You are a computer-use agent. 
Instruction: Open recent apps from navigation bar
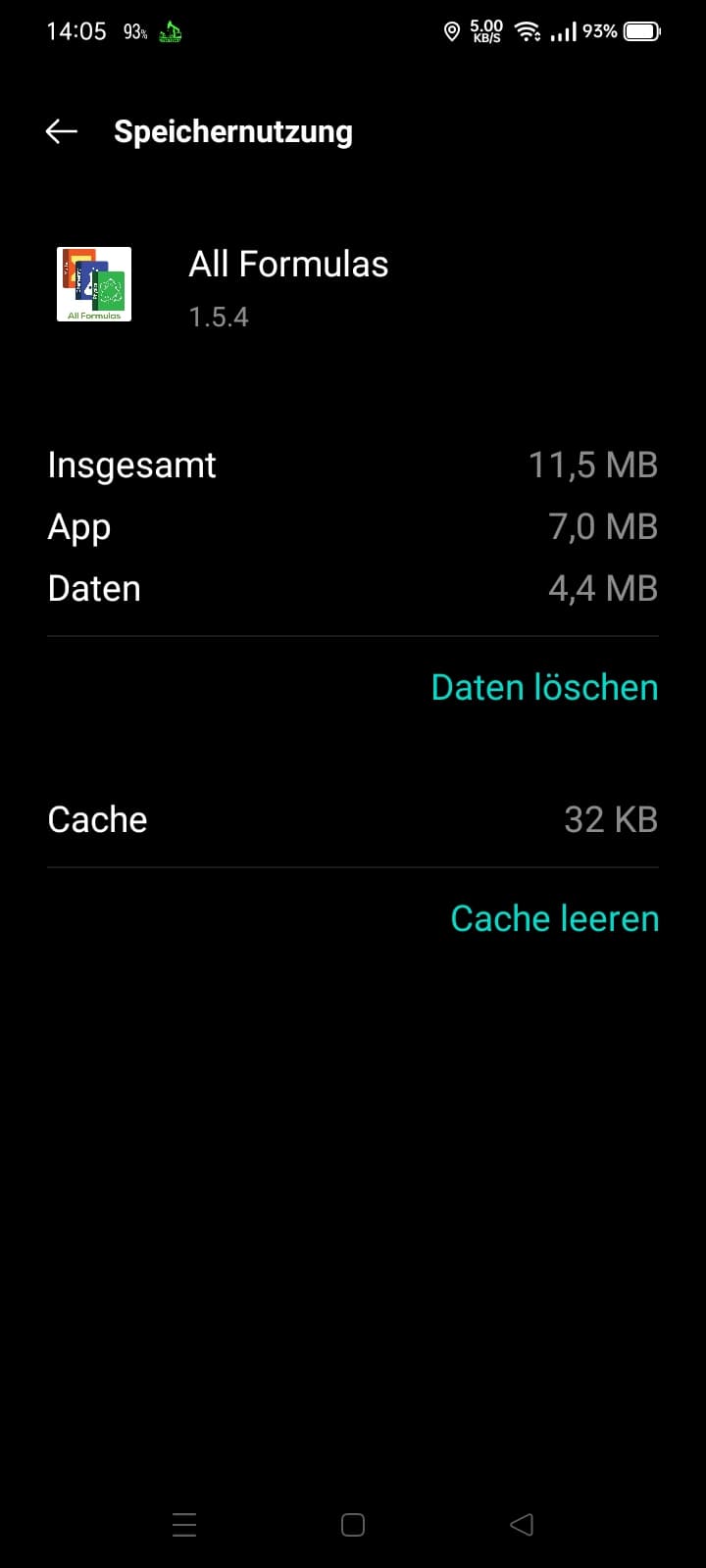184,1524
